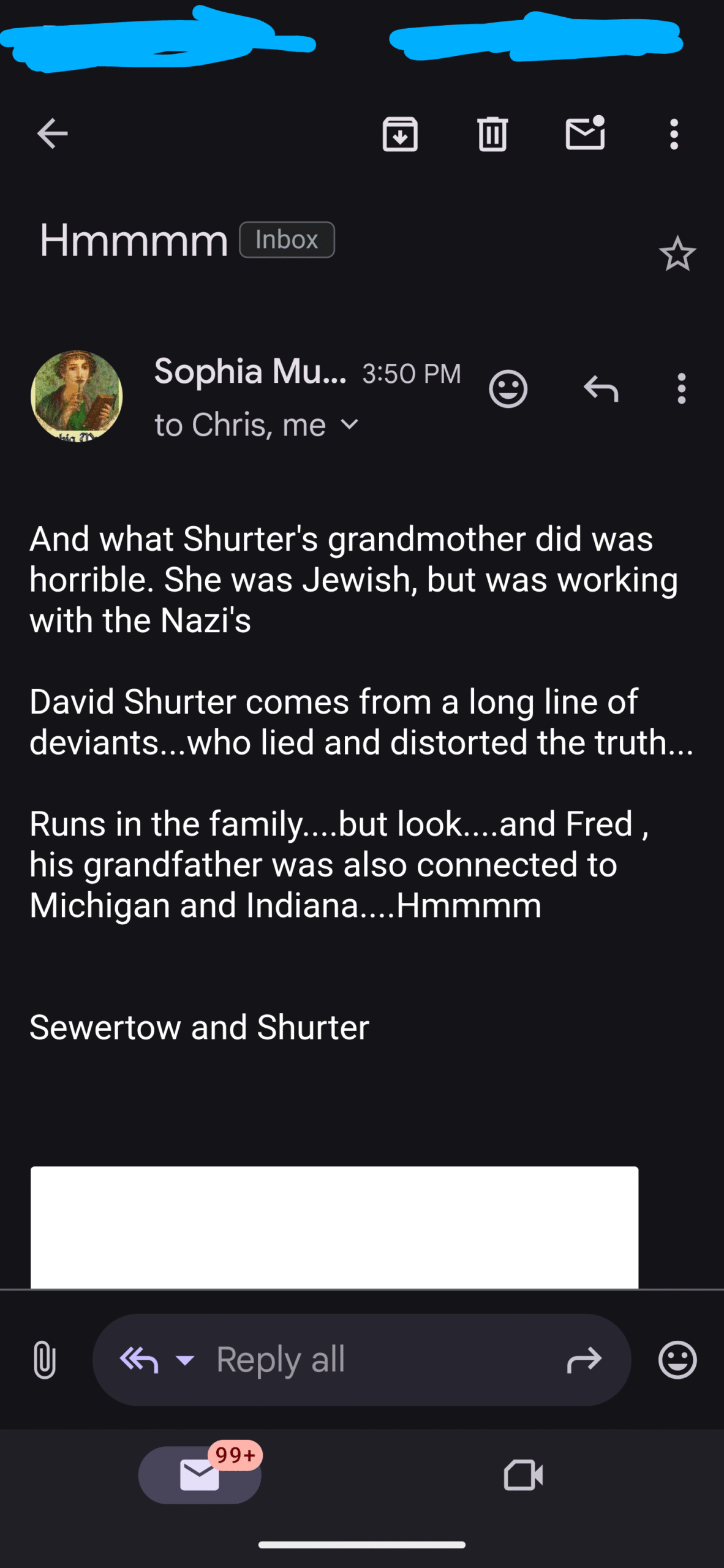Tap the Inbox label chip

point(287,239)
